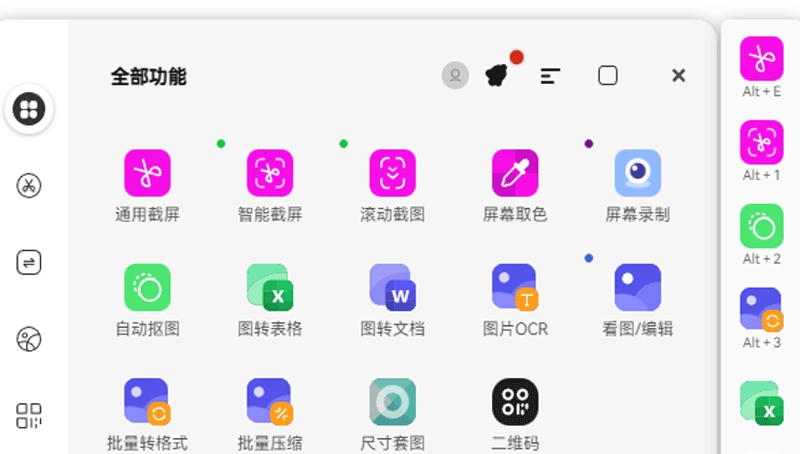Tap the Alt + E screenshot shortcut
This screenshot has height=454, width=800.
(762, 59)
